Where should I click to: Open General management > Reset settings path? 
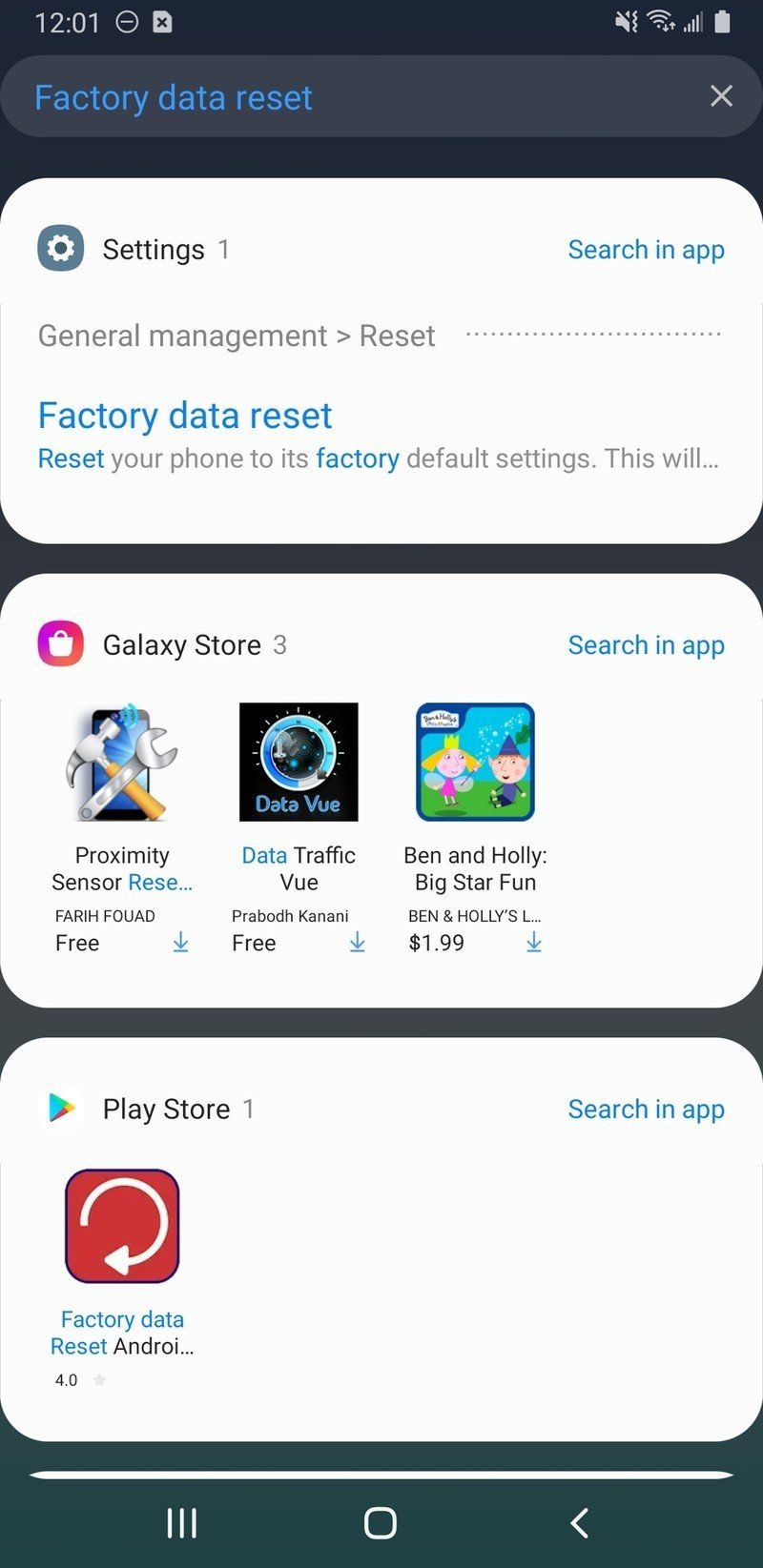pos(236,336)
